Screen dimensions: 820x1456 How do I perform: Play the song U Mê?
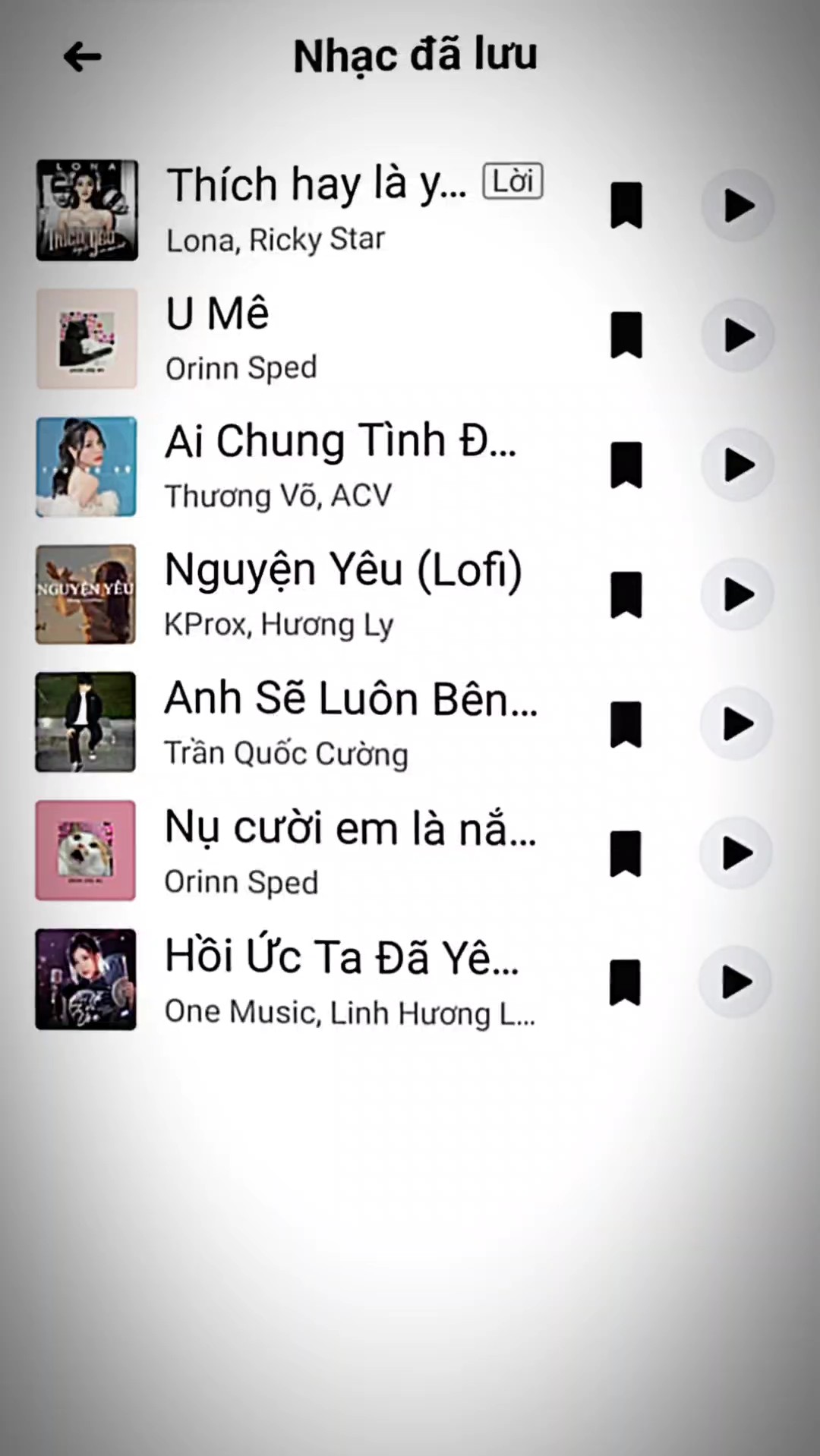(x=737, y=336)
